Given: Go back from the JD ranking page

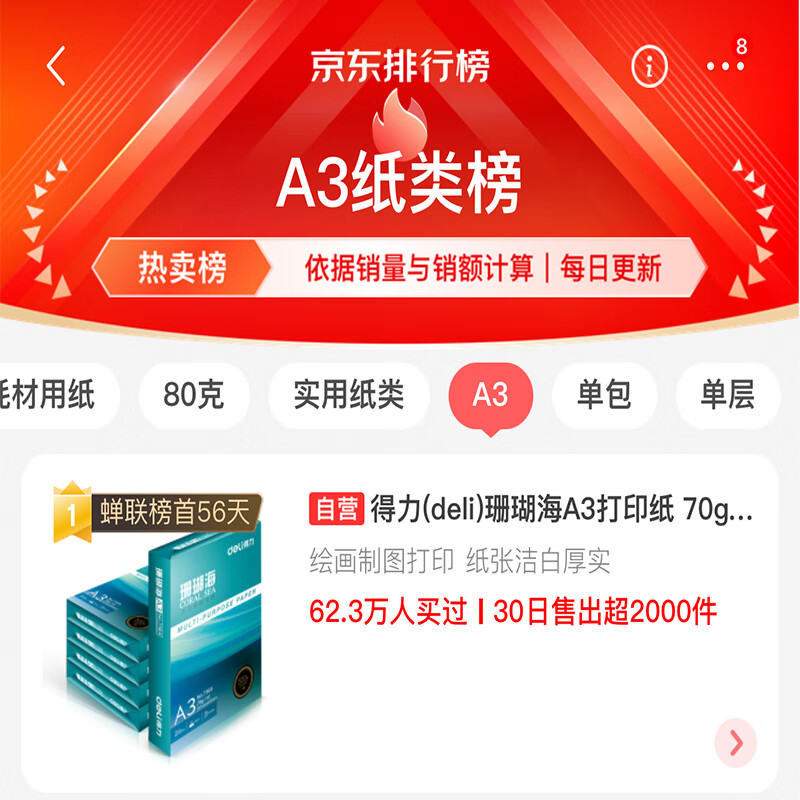Looking at the screenshot, I should [x=56, y=66].
